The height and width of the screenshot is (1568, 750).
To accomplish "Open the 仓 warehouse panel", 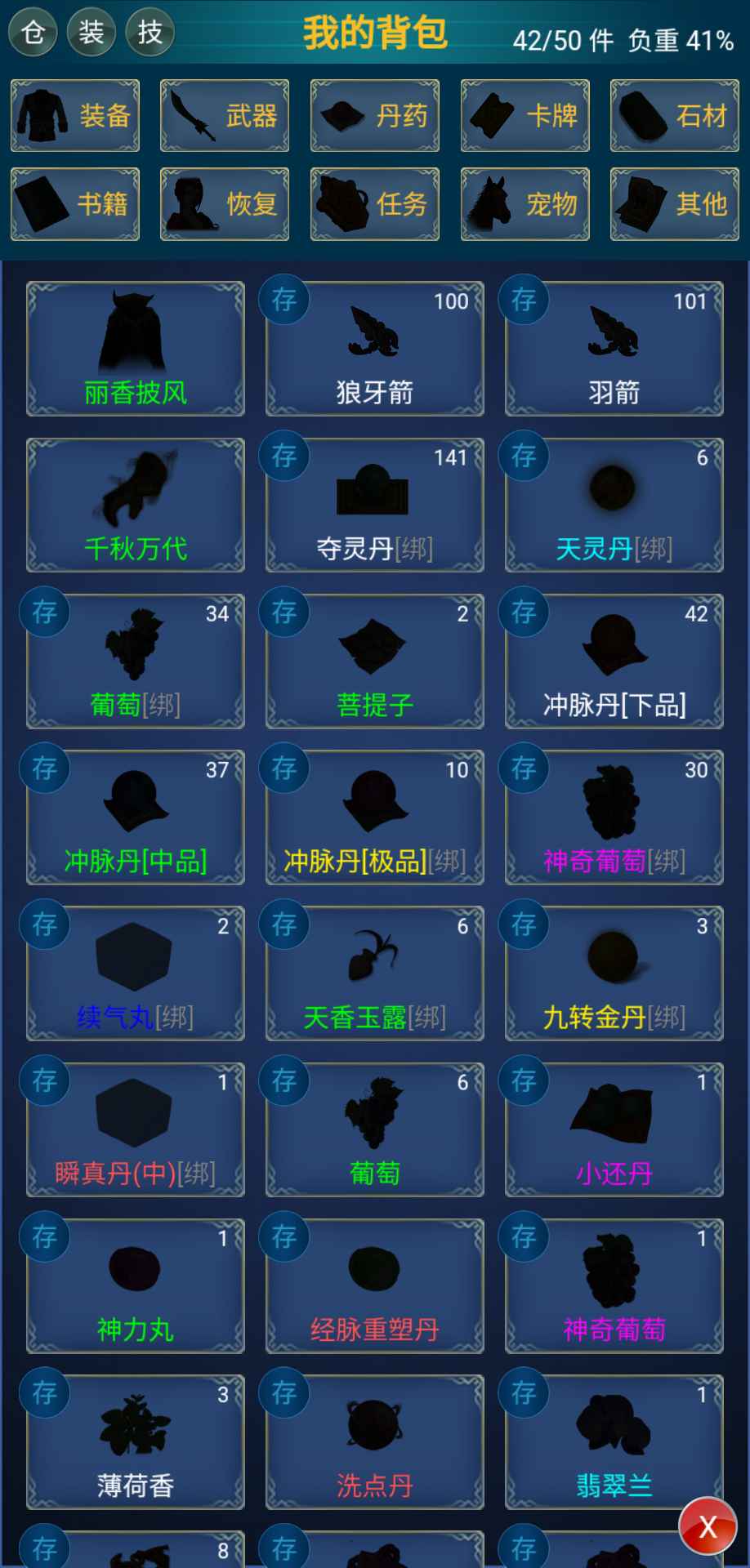I will coord(32,33).
